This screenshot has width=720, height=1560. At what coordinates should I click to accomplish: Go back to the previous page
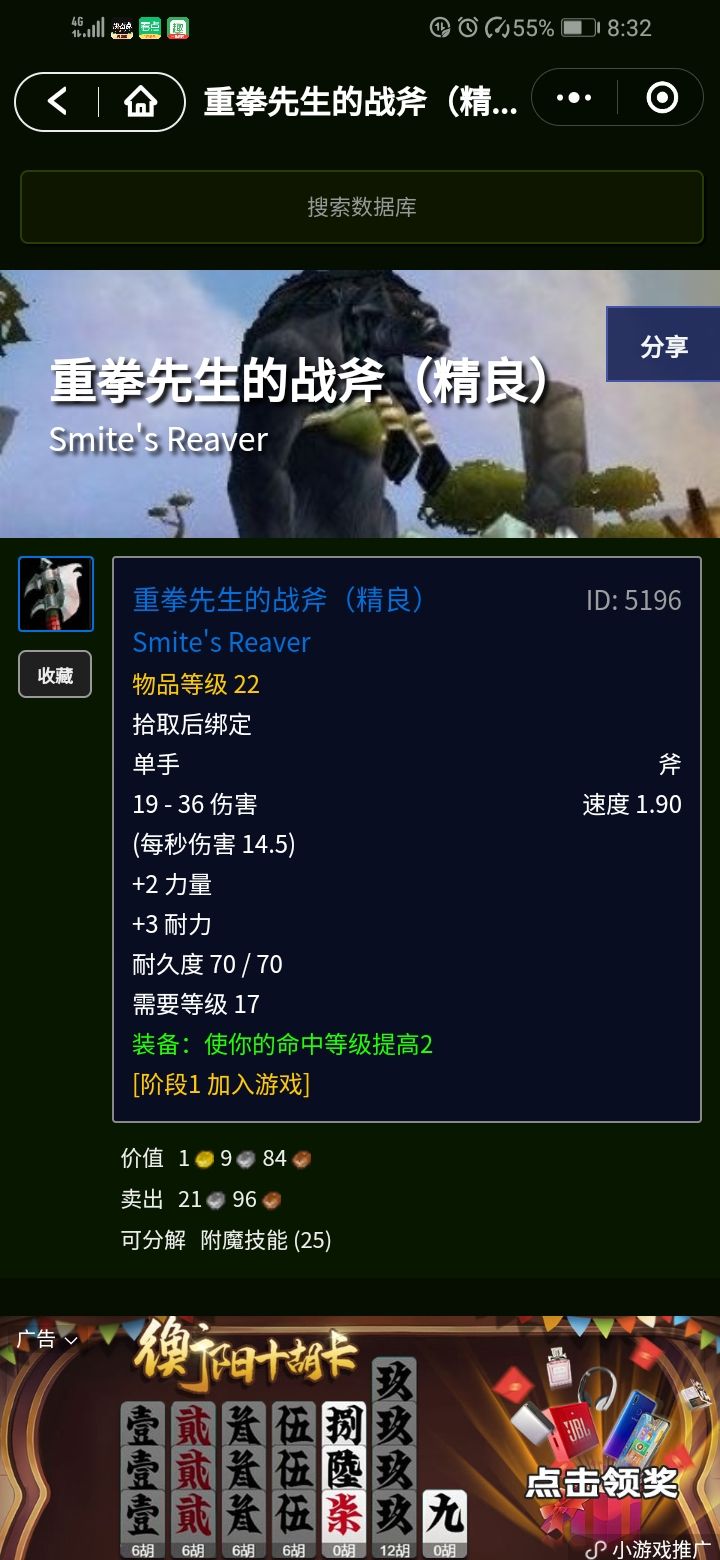58,101
